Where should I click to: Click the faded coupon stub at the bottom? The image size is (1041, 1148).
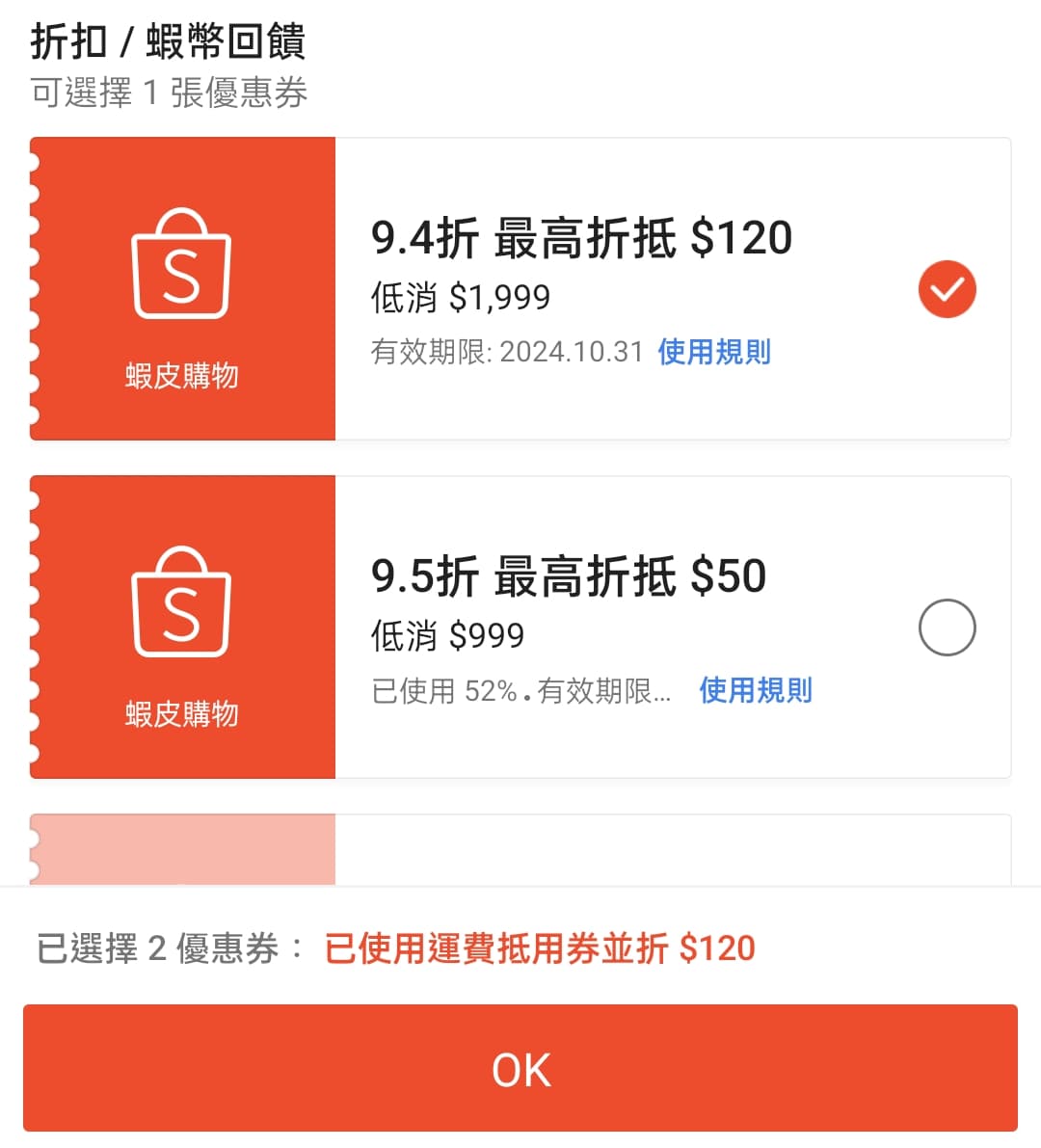[x=182, y=848]
